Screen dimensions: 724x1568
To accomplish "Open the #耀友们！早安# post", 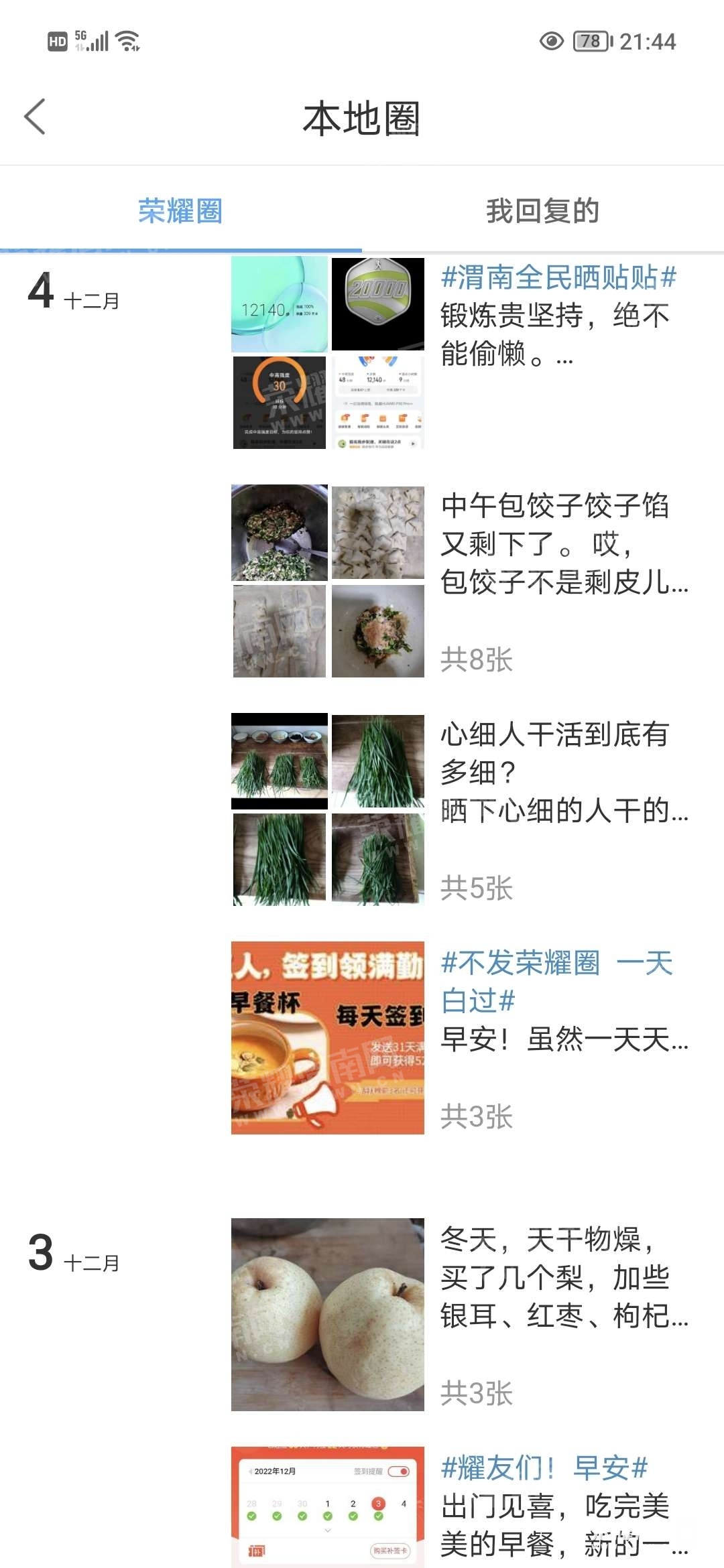I will [563, 1506].
